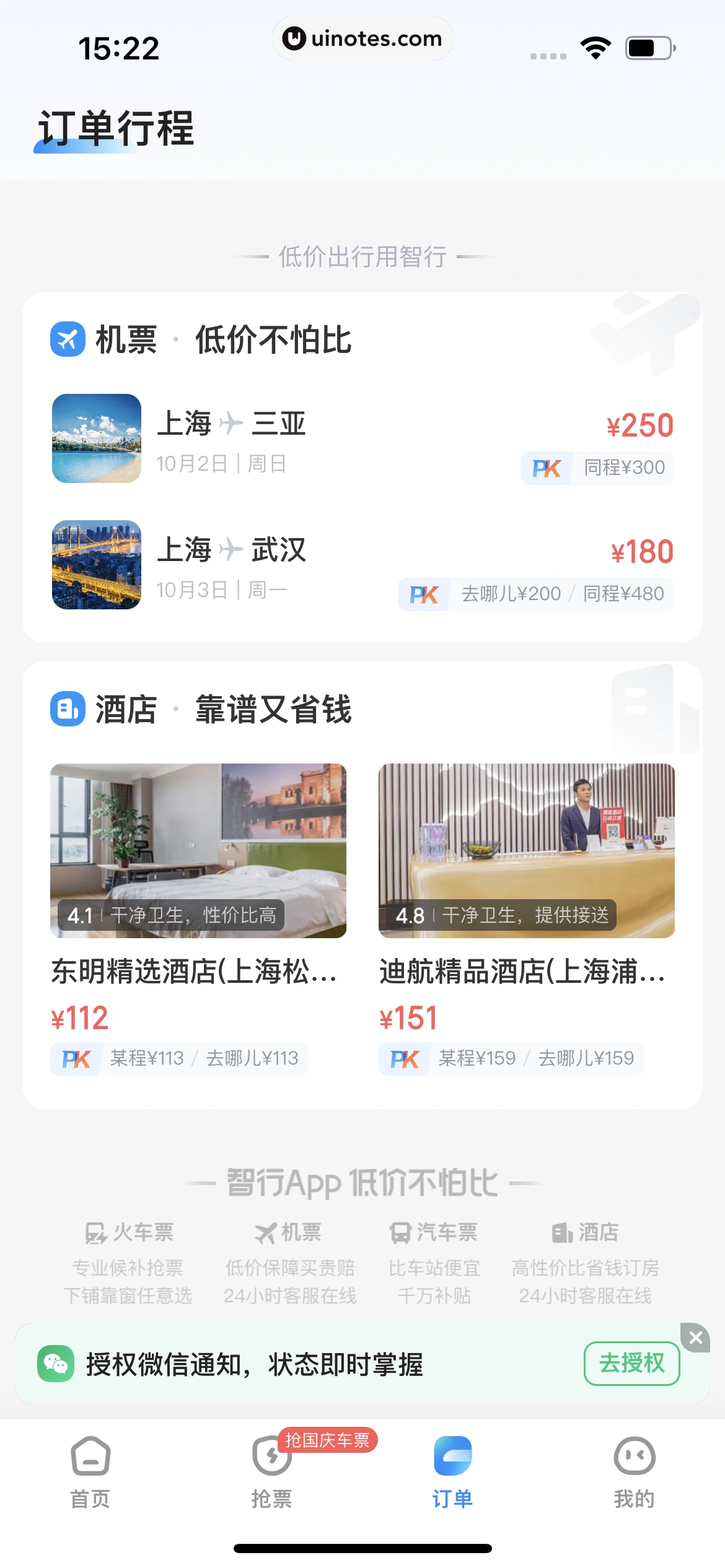View 东明精选酒店 hotel card
The image size is (725, 1568).
pos(198,917)
